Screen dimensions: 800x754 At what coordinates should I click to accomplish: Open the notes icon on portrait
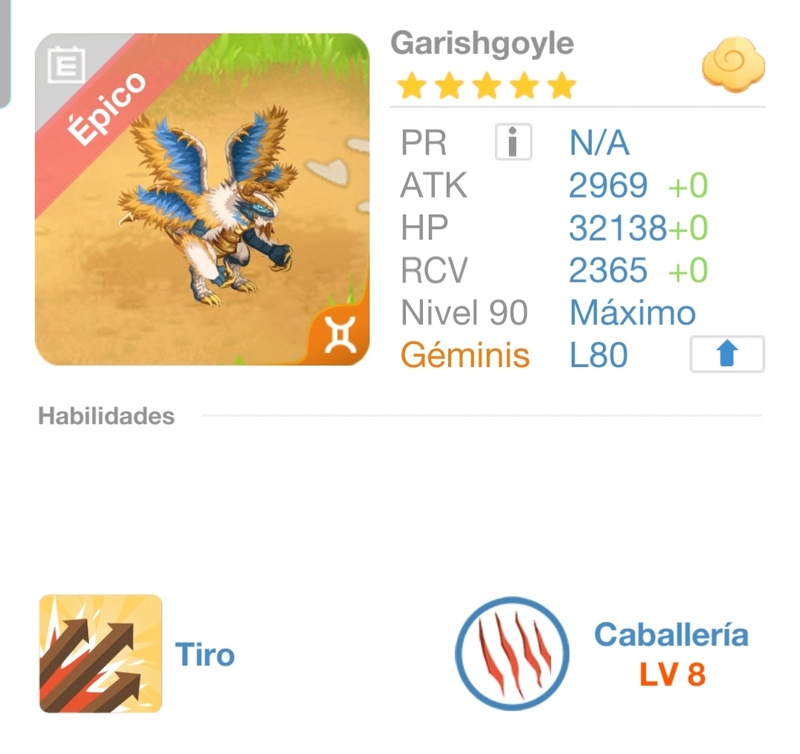(x=67, y=67)
